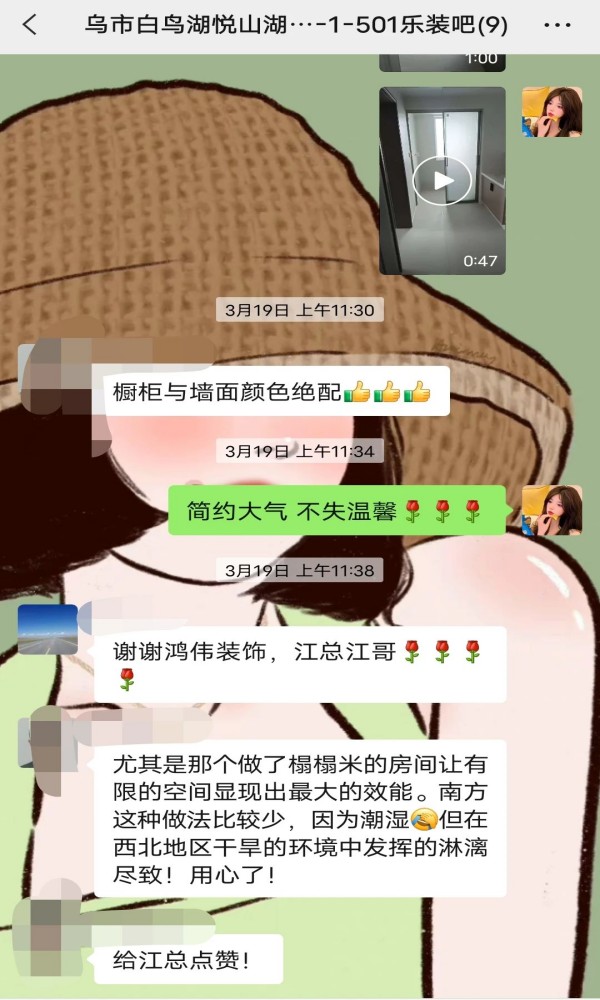600x1000 pixels.
Task: Go back from the group chat
Action: click(29, 26)
